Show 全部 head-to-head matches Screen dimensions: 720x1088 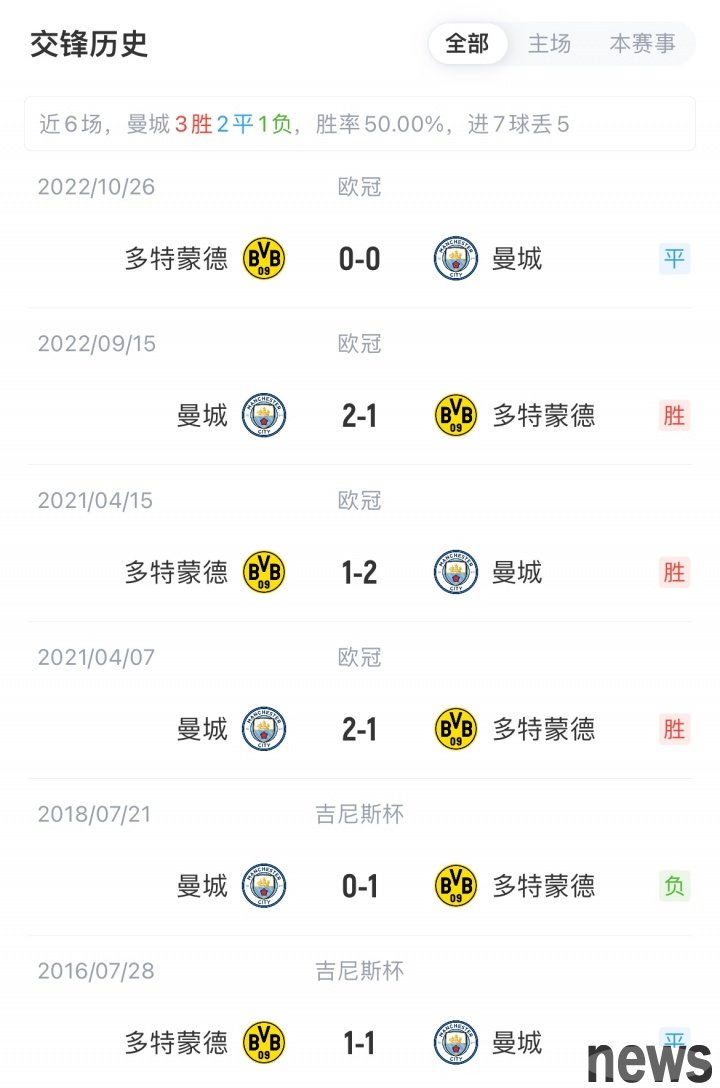point(467,44)
